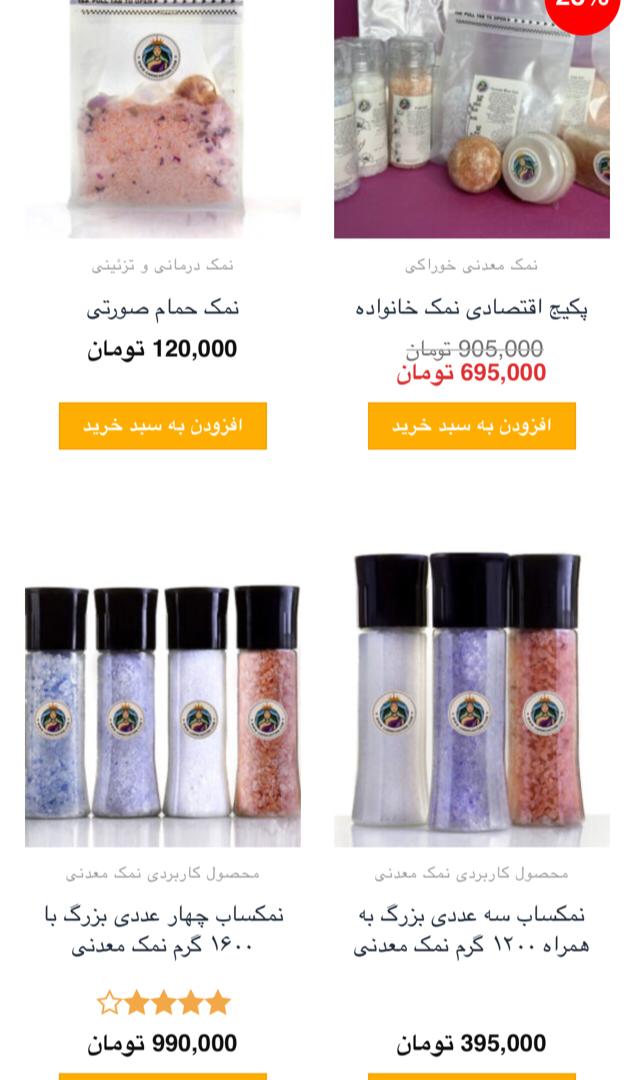The width and height of the screenshot is (635, 1080).
Task: Open the پکیج اقتصادی نمک خانواده image
Action: (x=471, y=120)
